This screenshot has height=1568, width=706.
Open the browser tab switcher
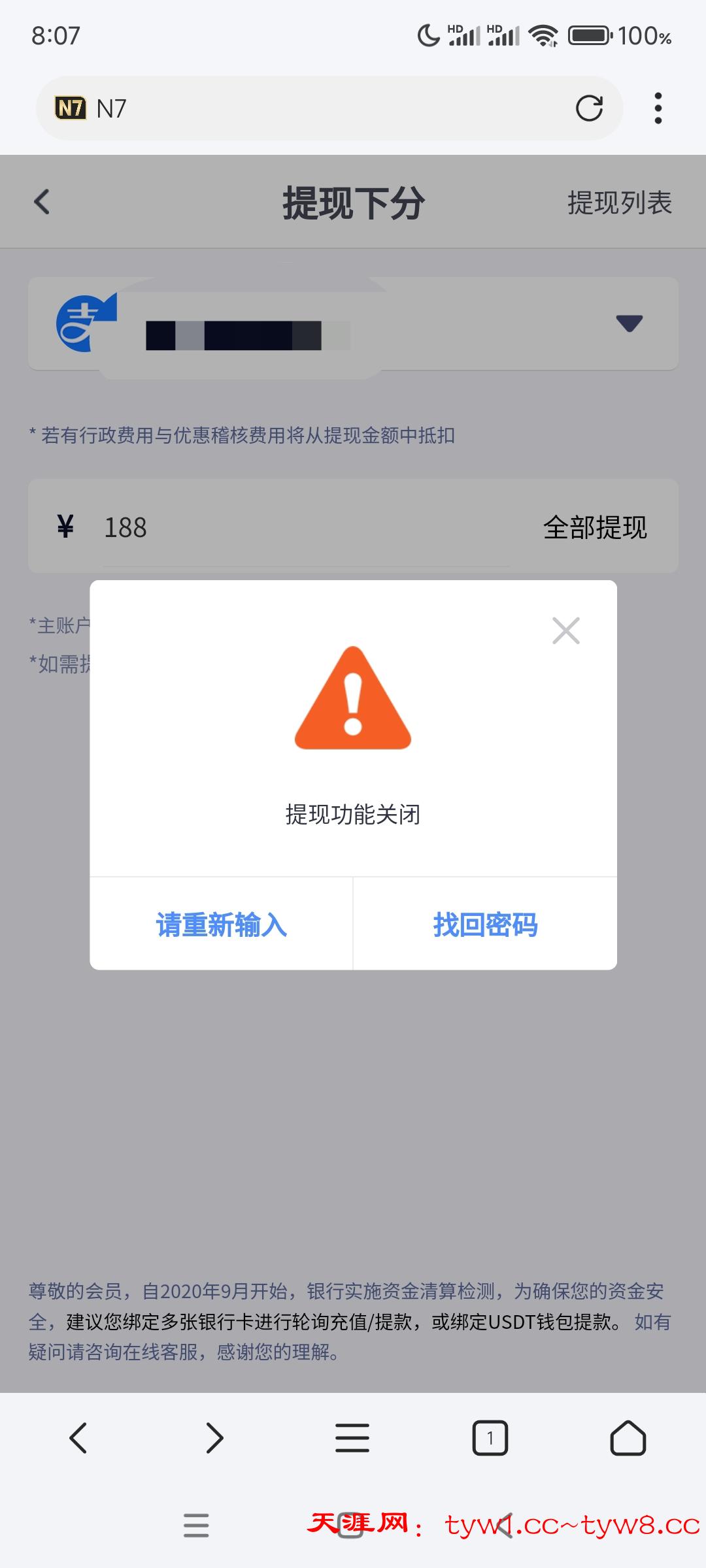[490, 1438]
